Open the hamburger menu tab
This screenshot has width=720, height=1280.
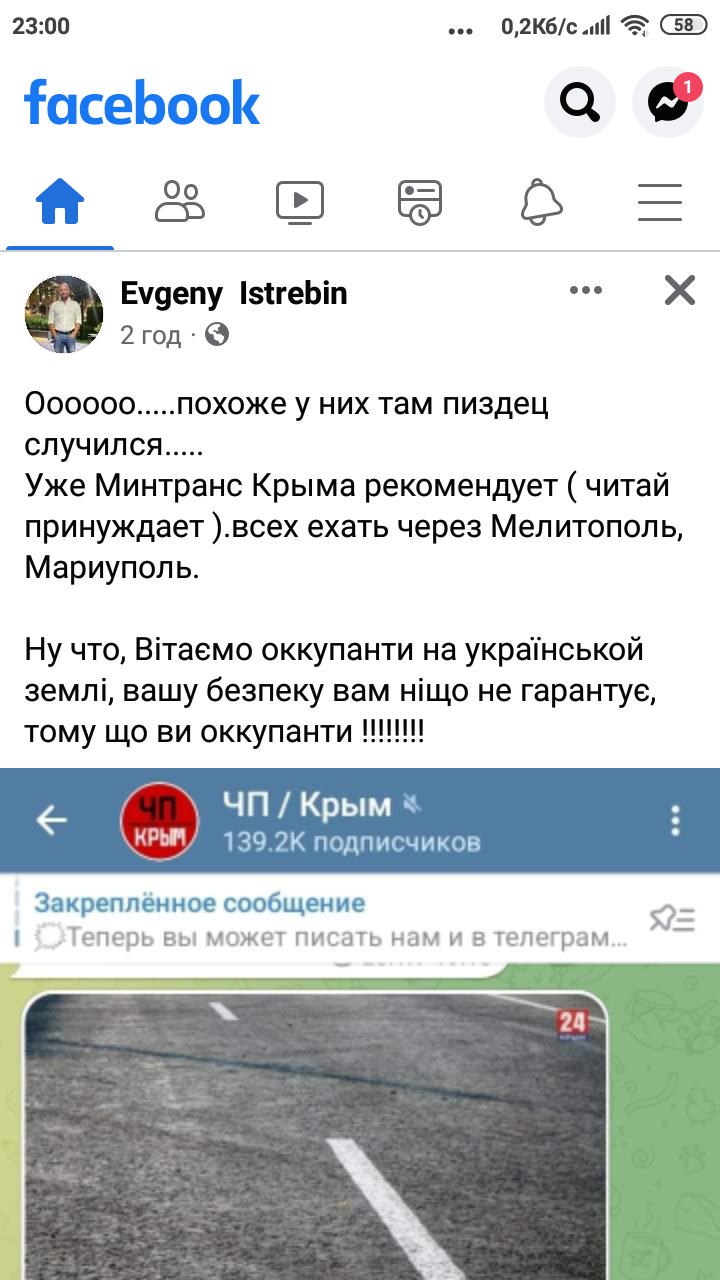click(660, 202)
